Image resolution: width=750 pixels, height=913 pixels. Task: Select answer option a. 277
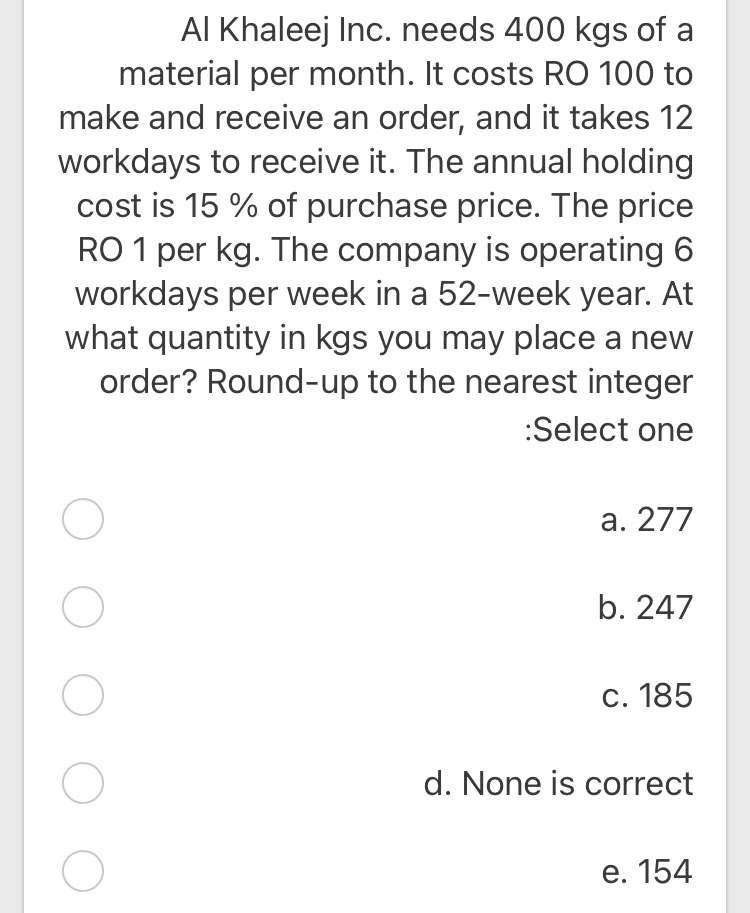[83, 520]
